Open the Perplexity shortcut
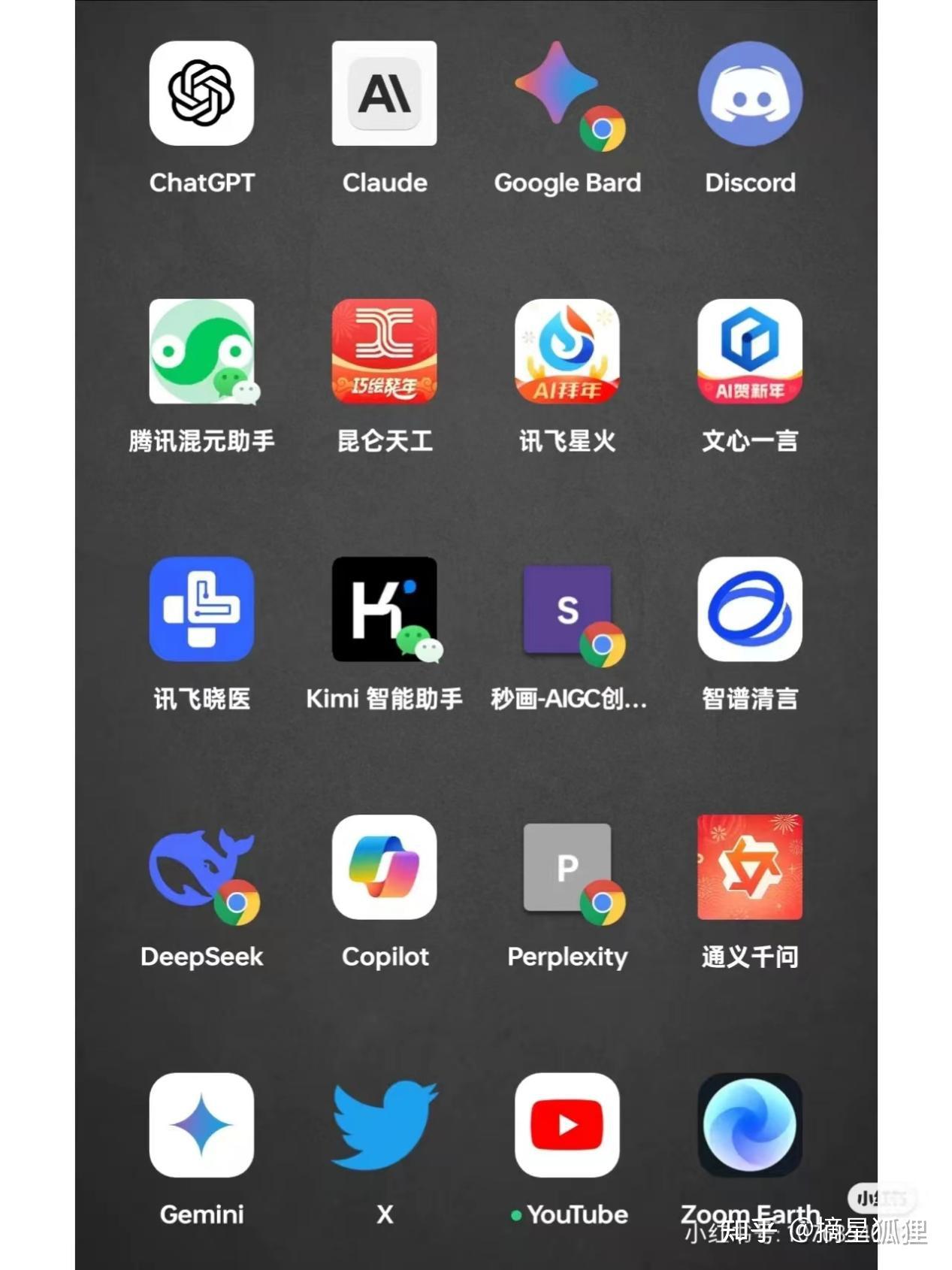The height and width of the screenshot is (1270, 952). [x=567, y=866]
